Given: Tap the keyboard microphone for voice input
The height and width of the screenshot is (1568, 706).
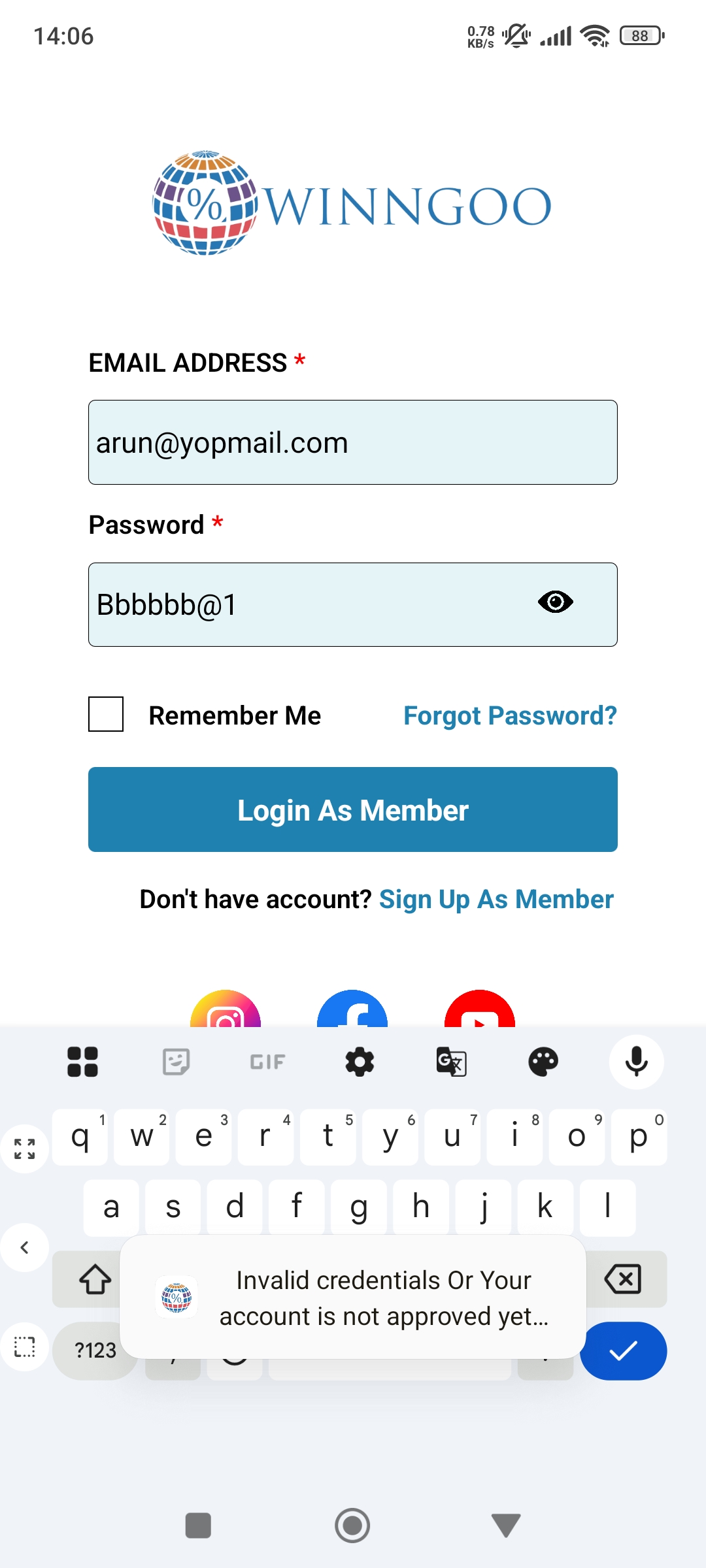Looking at the screenshot, I should point(636,1062).
